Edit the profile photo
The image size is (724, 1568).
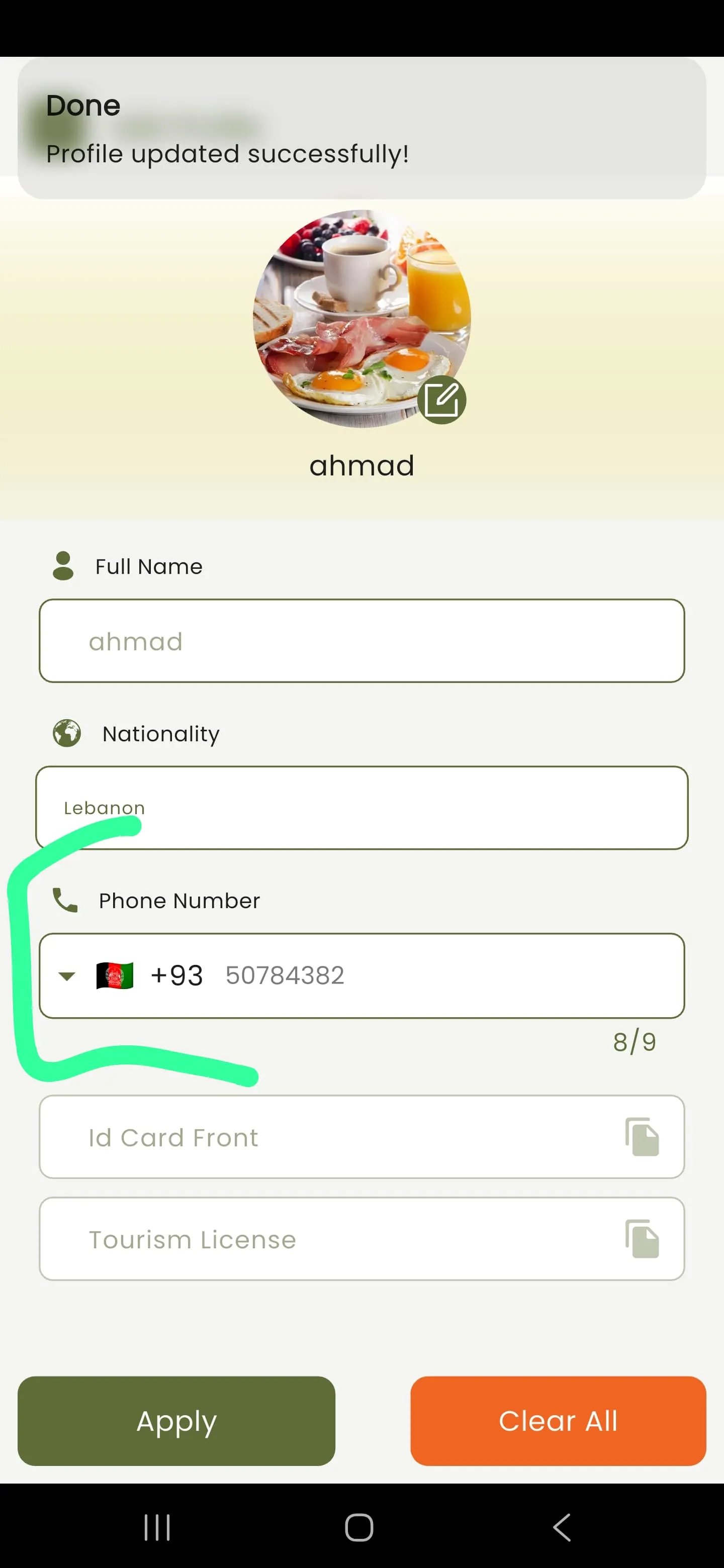click(441, 400)
